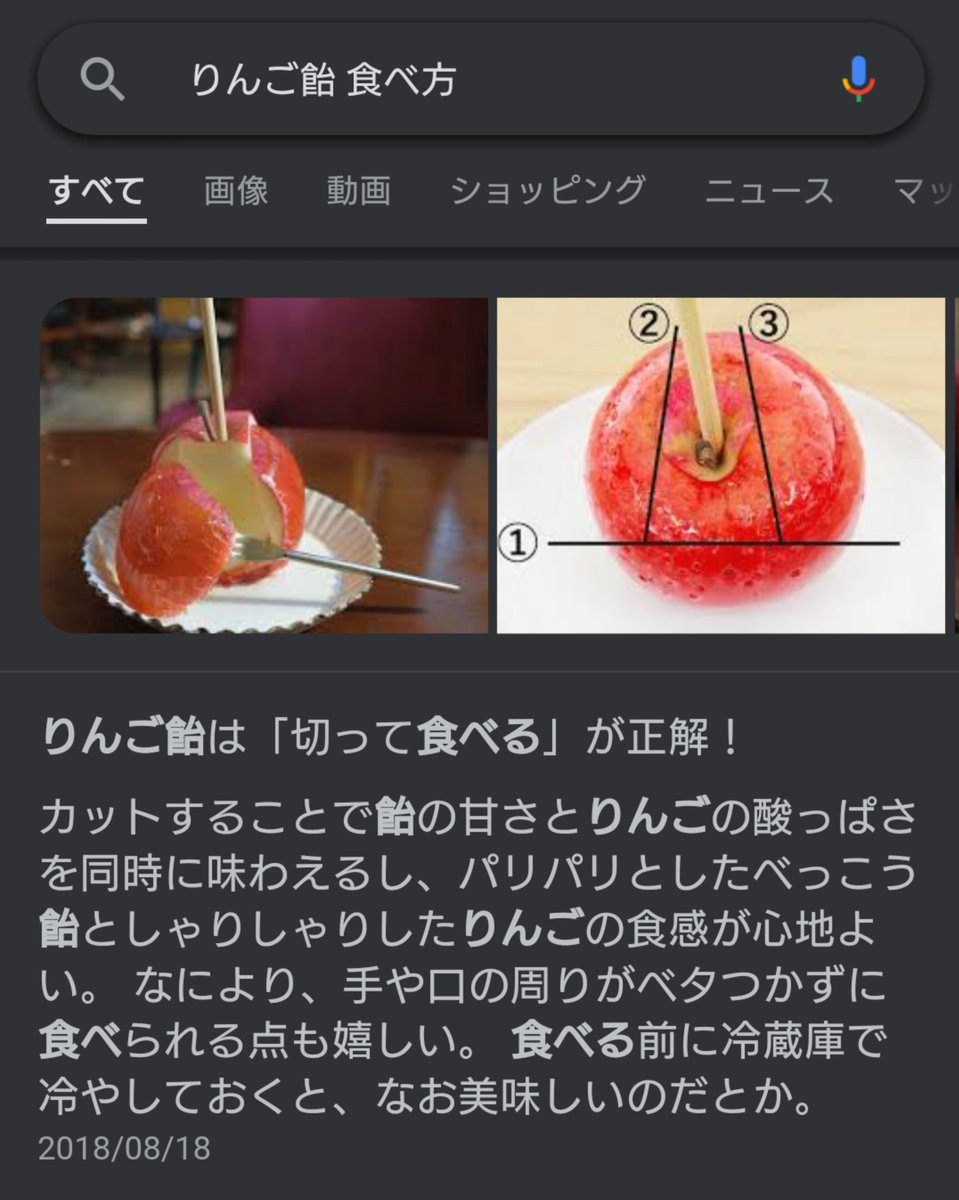The height and width of the screenshot is (1200, 959).
Task: Open the ショッピング tab
Action: pyautogui.click(x=547, y=190)
